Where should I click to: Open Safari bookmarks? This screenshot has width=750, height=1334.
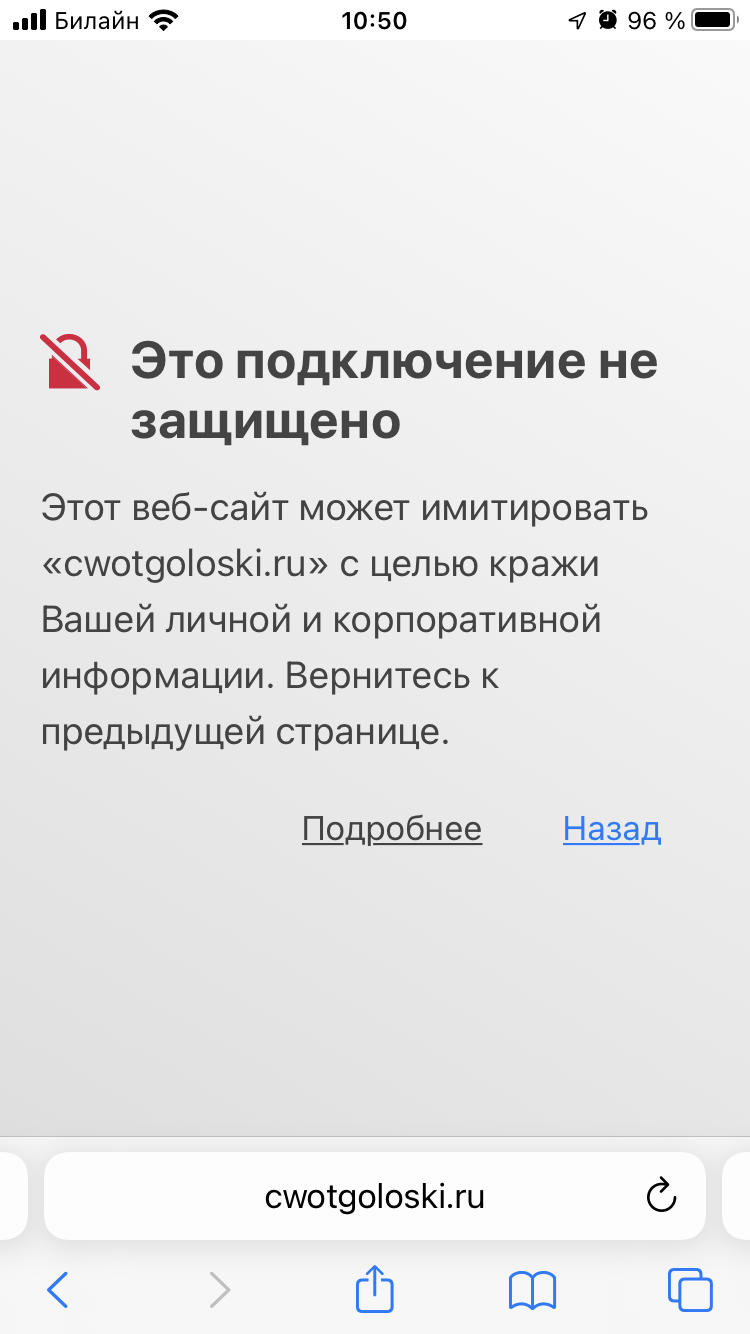[532, 1289]
